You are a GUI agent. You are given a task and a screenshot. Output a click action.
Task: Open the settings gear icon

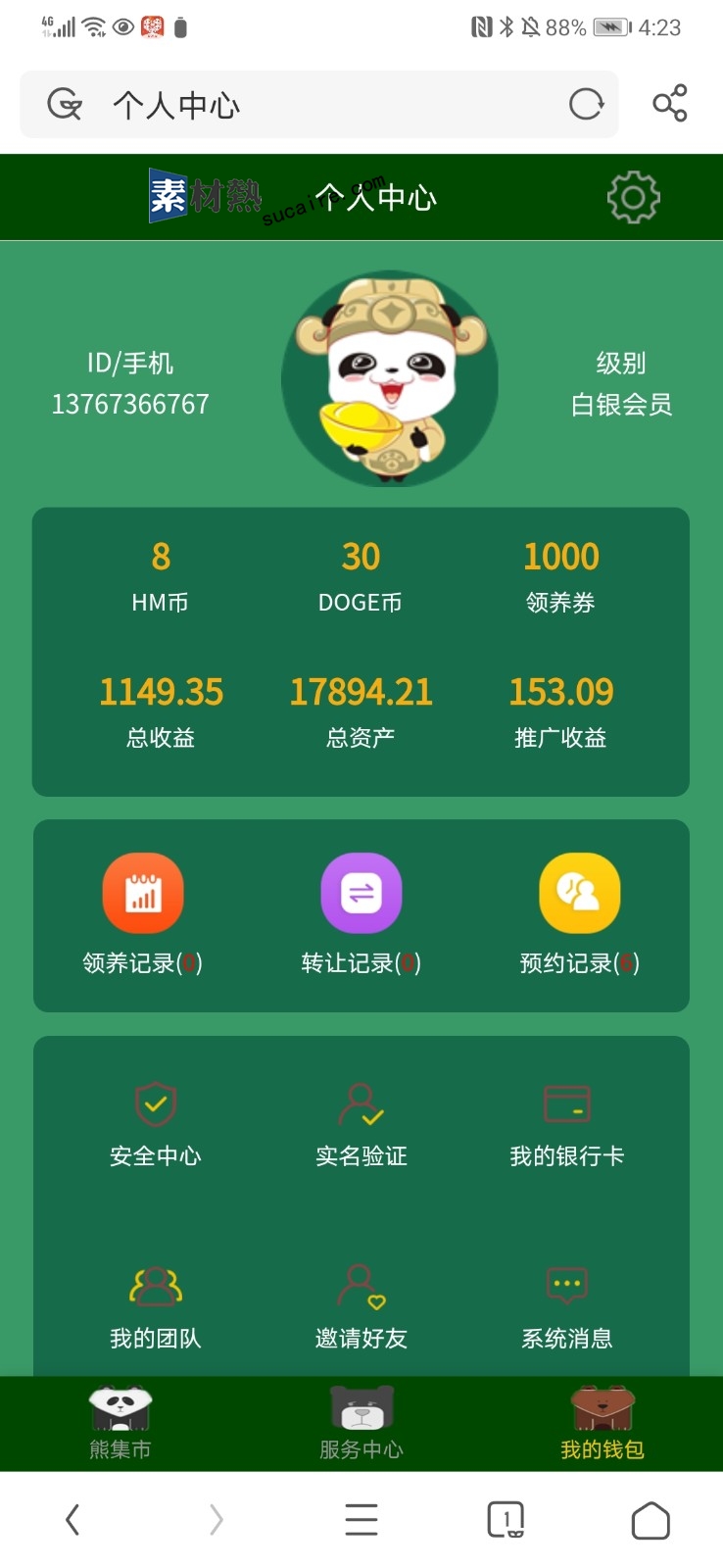coord(633,198)
